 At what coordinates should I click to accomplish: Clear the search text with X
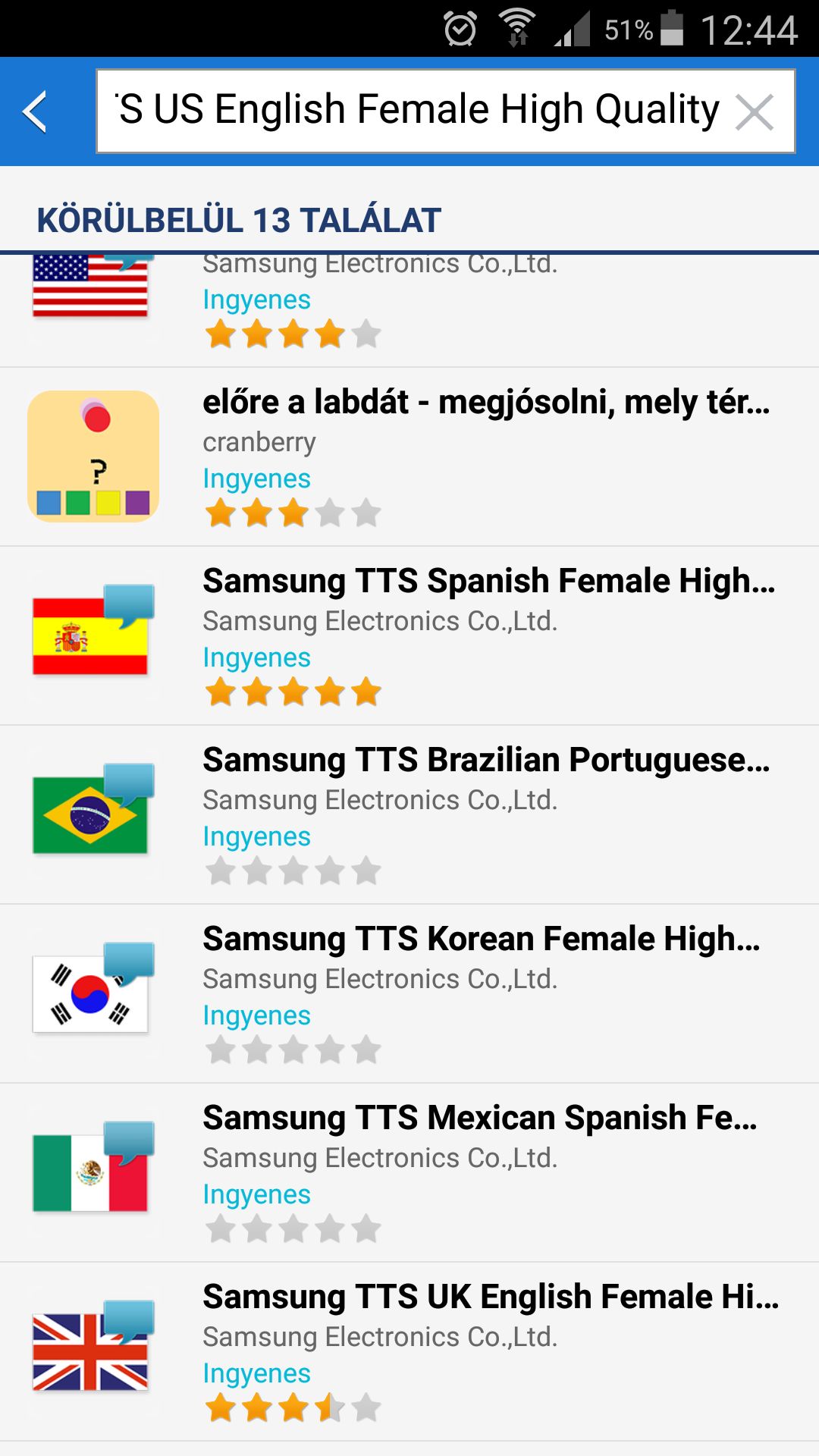pyautogui.click(x=755, y=112)
